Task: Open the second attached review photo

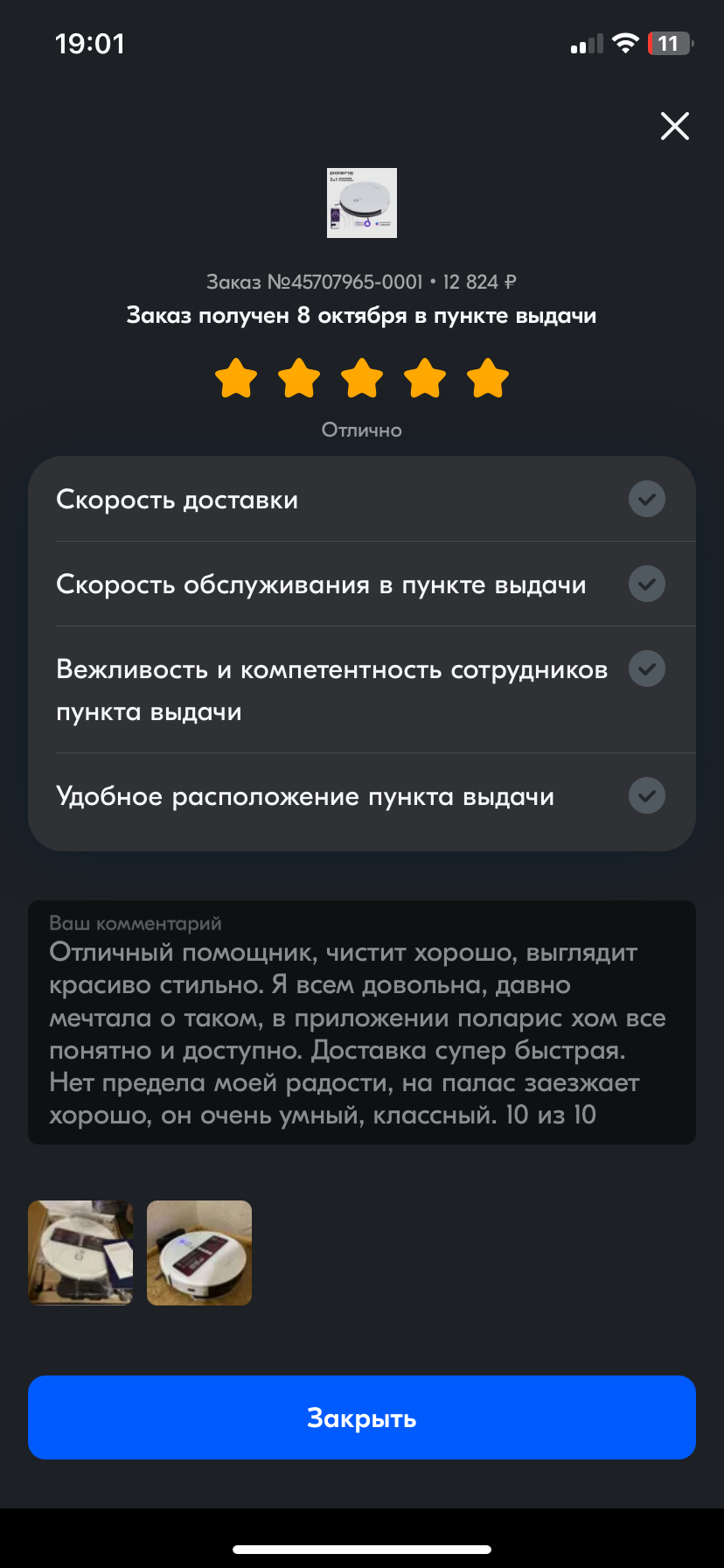Action: tap(199, 1252)
